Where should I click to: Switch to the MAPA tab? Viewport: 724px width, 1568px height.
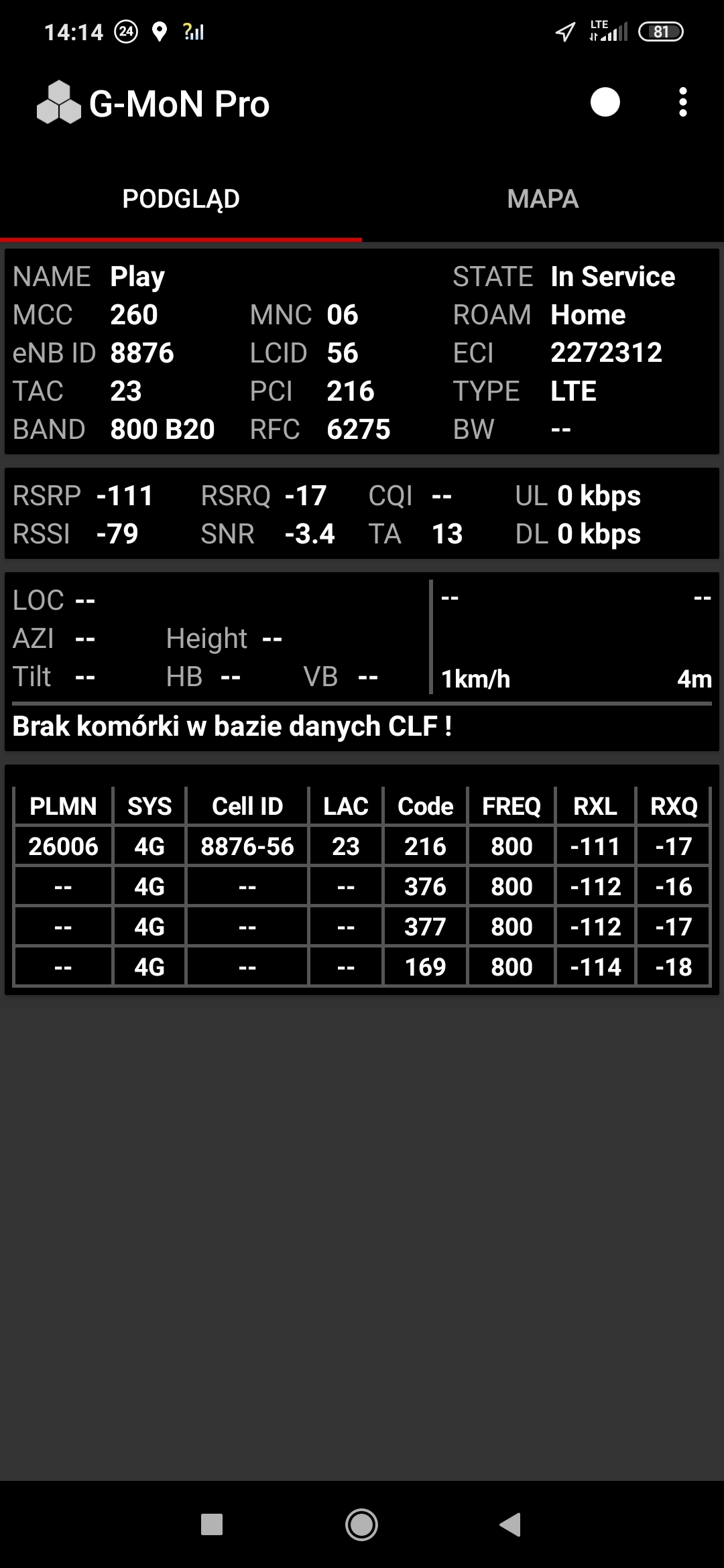[542, 199]
